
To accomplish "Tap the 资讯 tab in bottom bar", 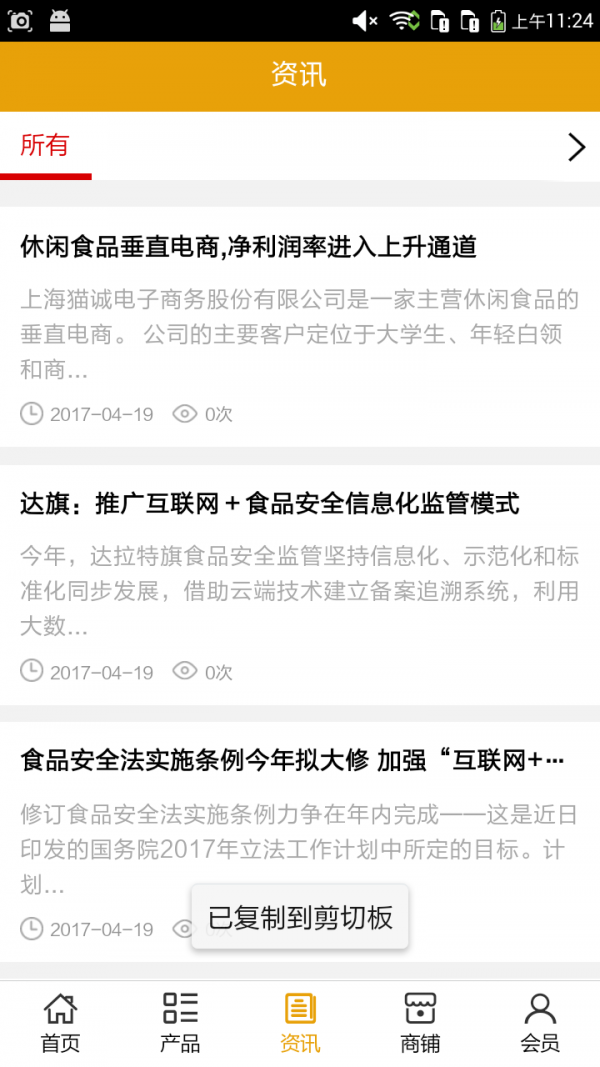I will [x=300, y=1022].
